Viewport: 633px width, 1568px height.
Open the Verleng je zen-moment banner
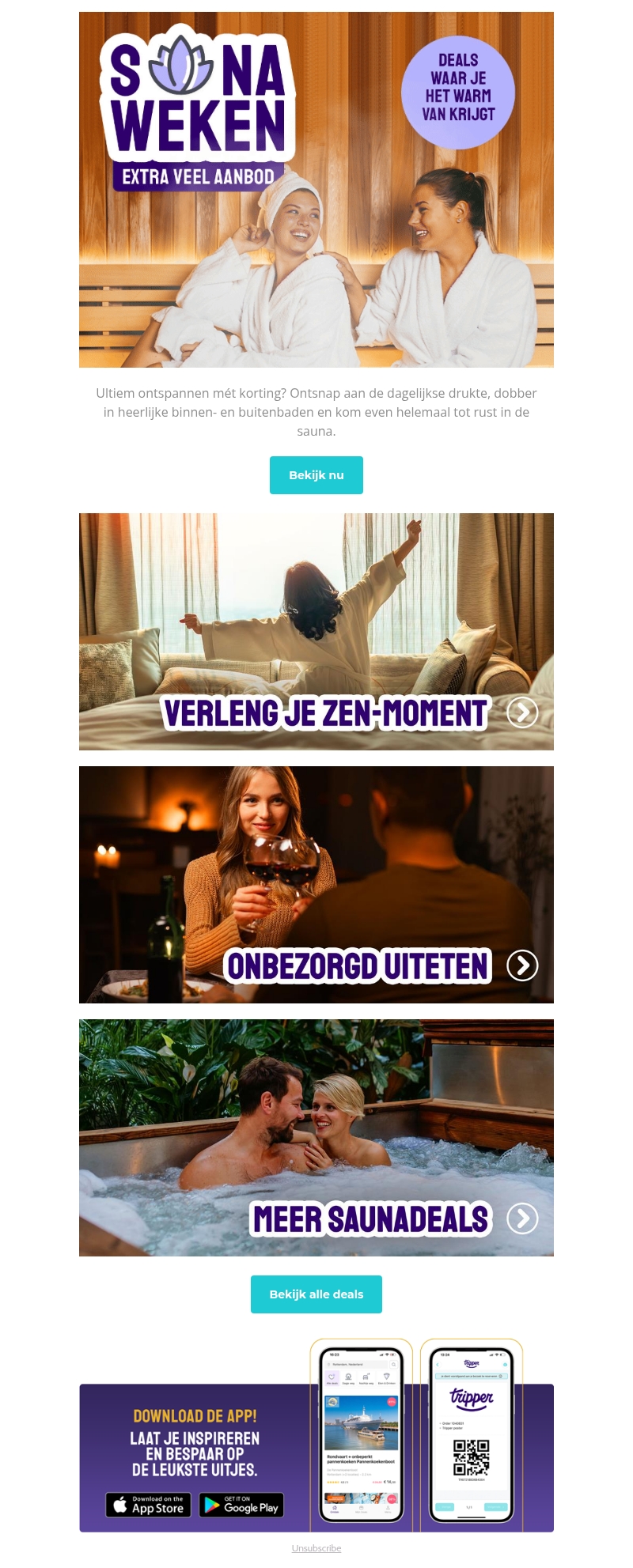[x=316, y=632]
